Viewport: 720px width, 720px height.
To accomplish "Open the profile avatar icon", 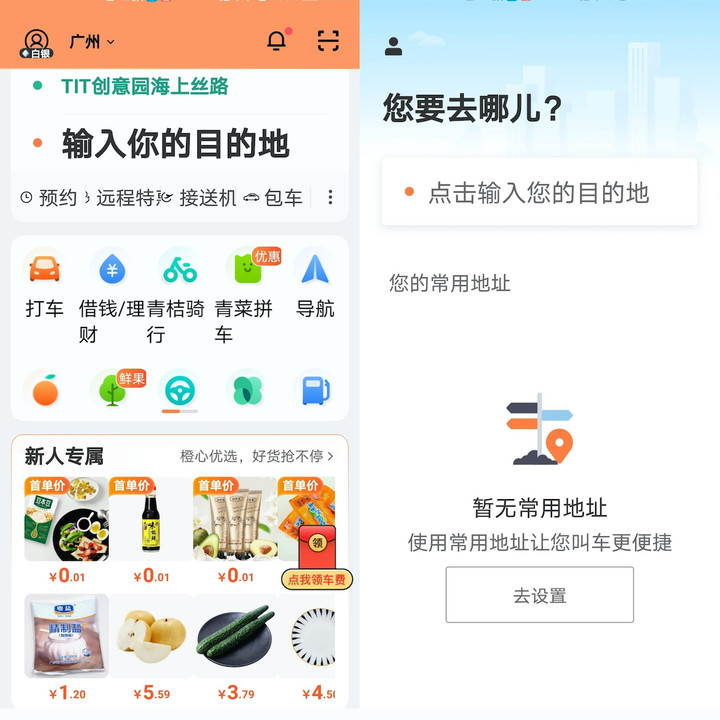I will pos(36,42).
